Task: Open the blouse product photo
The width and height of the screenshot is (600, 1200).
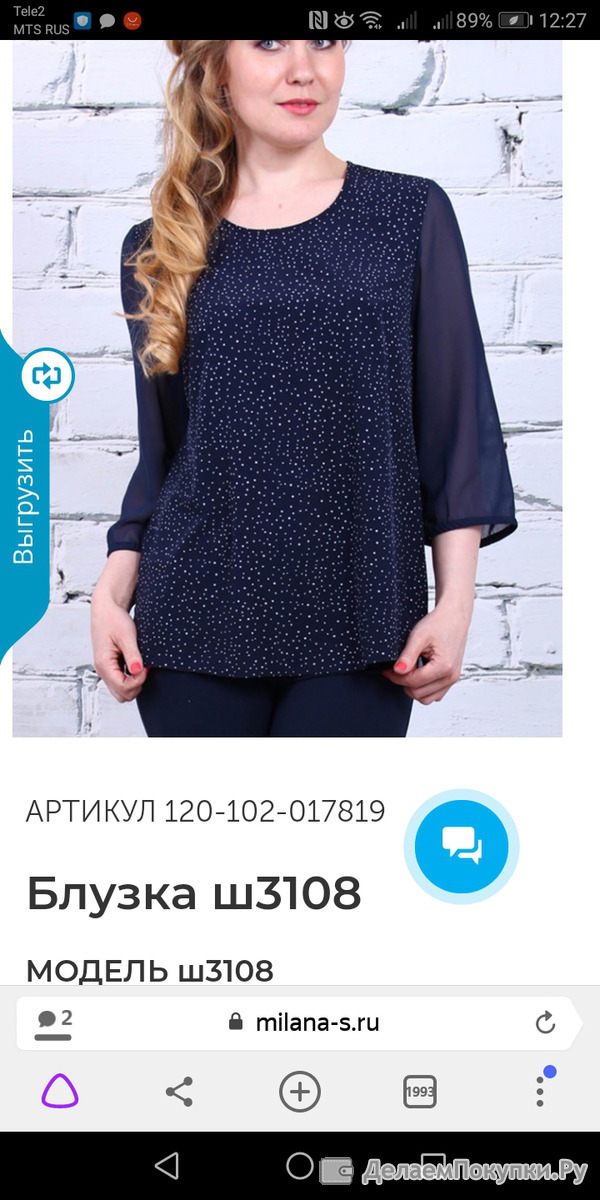Action: coord(287,388)
